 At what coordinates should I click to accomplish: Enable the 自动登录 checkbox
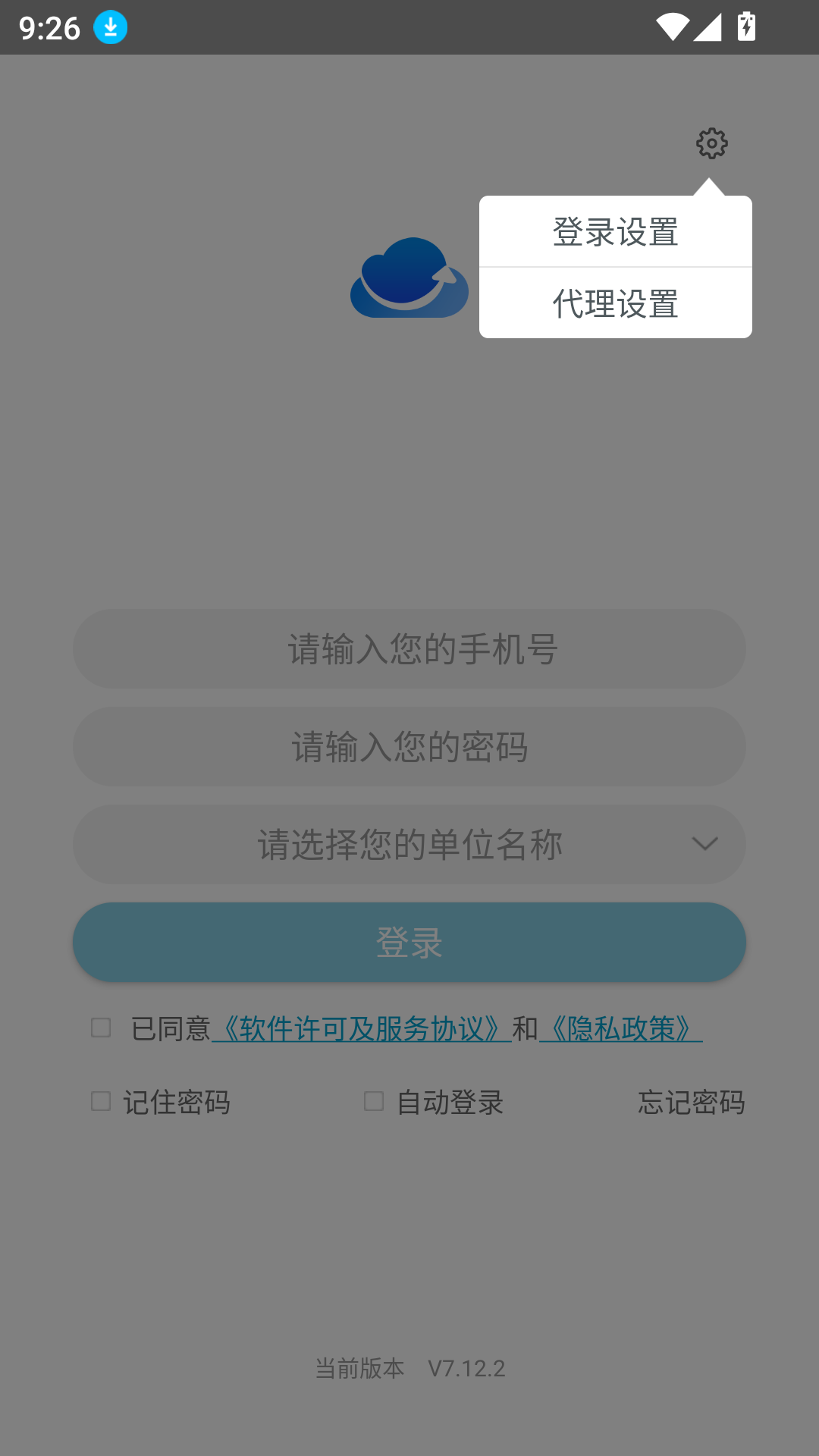coord(374,1101)
